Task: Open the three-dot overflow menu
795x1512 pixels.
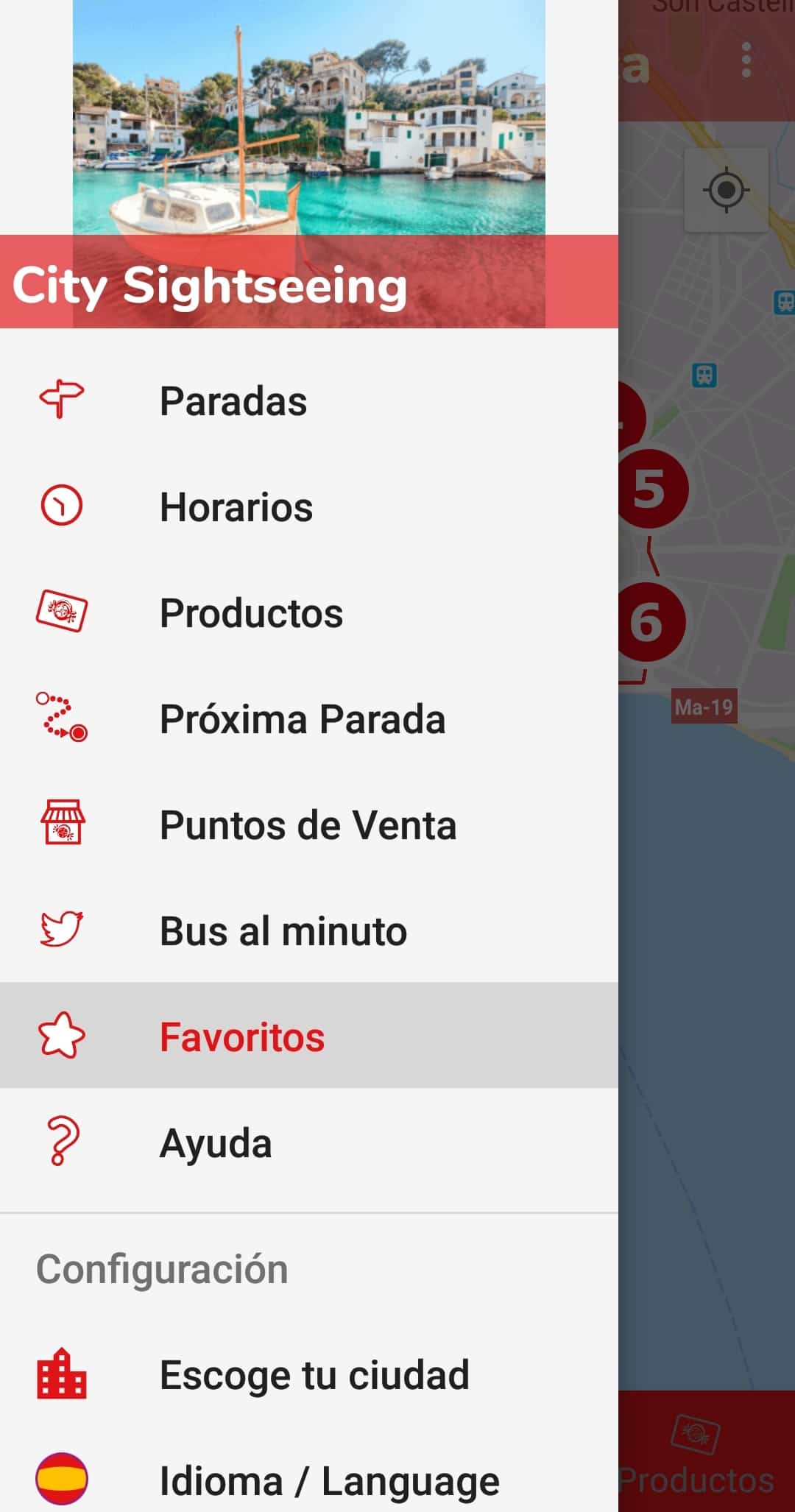Action: point(746,60)
